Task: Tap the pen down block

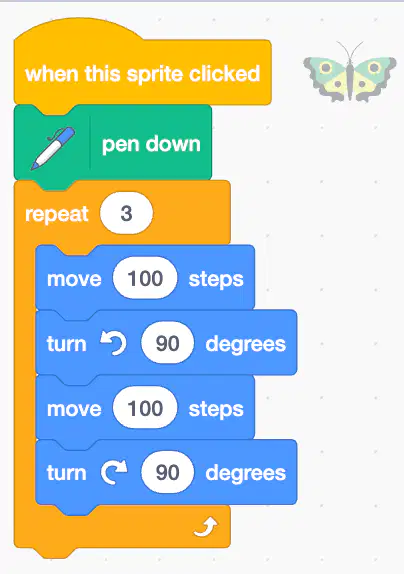Action: pyautogui.click(x=113, y=144)
